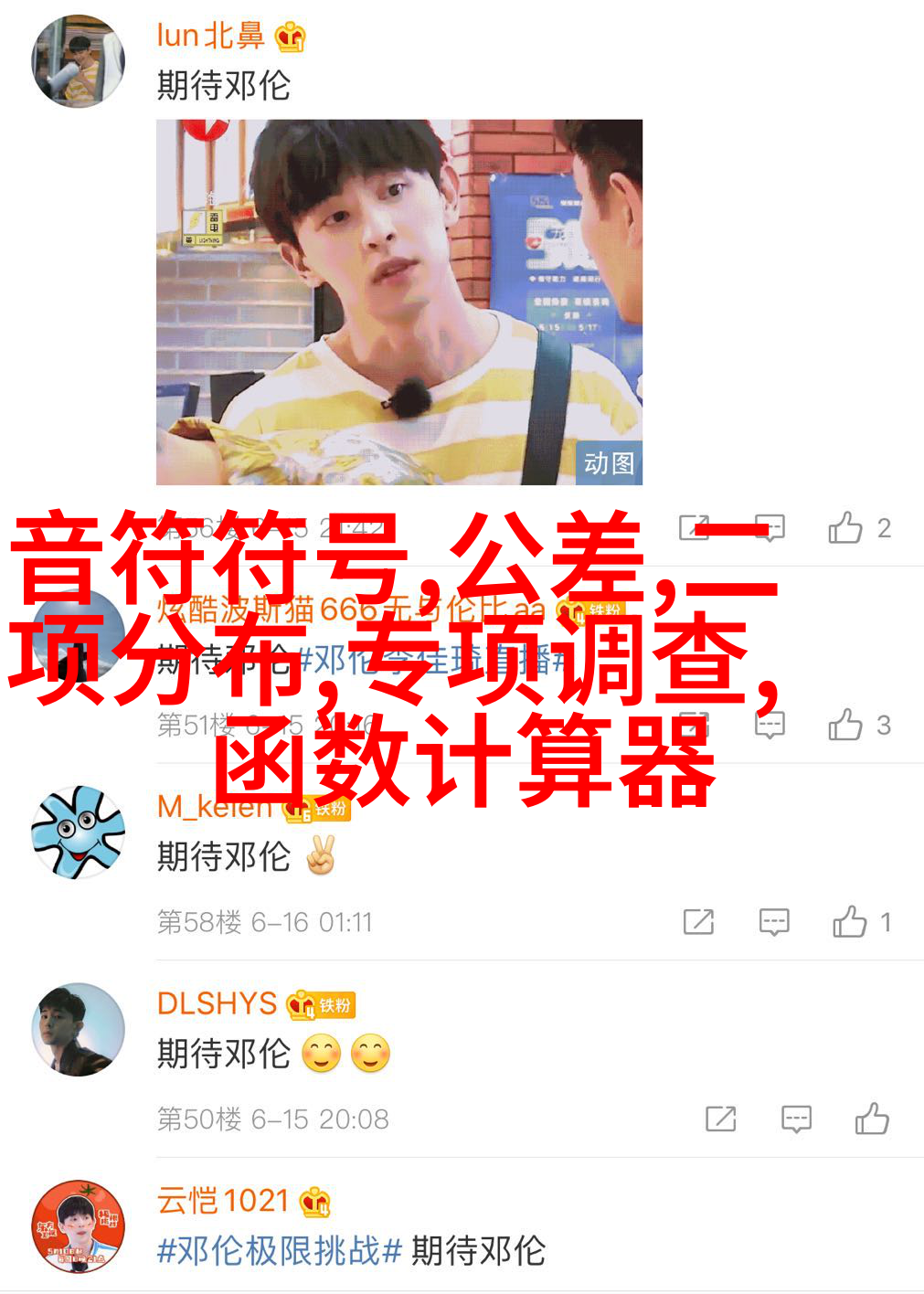Reply to M_kelen's 第58楼 comment
The width and height of the screenshot is (924, 1294).
774,922
